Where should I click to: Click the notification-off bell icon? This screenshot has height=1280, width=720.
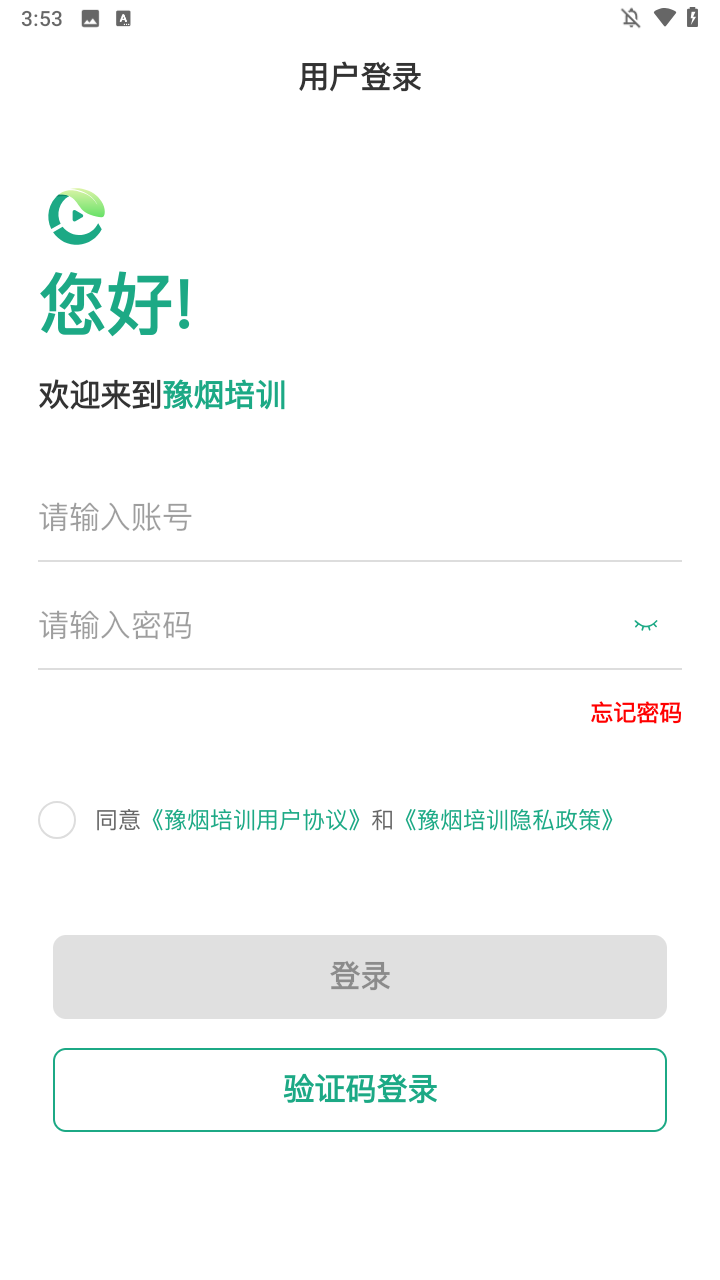632,17
